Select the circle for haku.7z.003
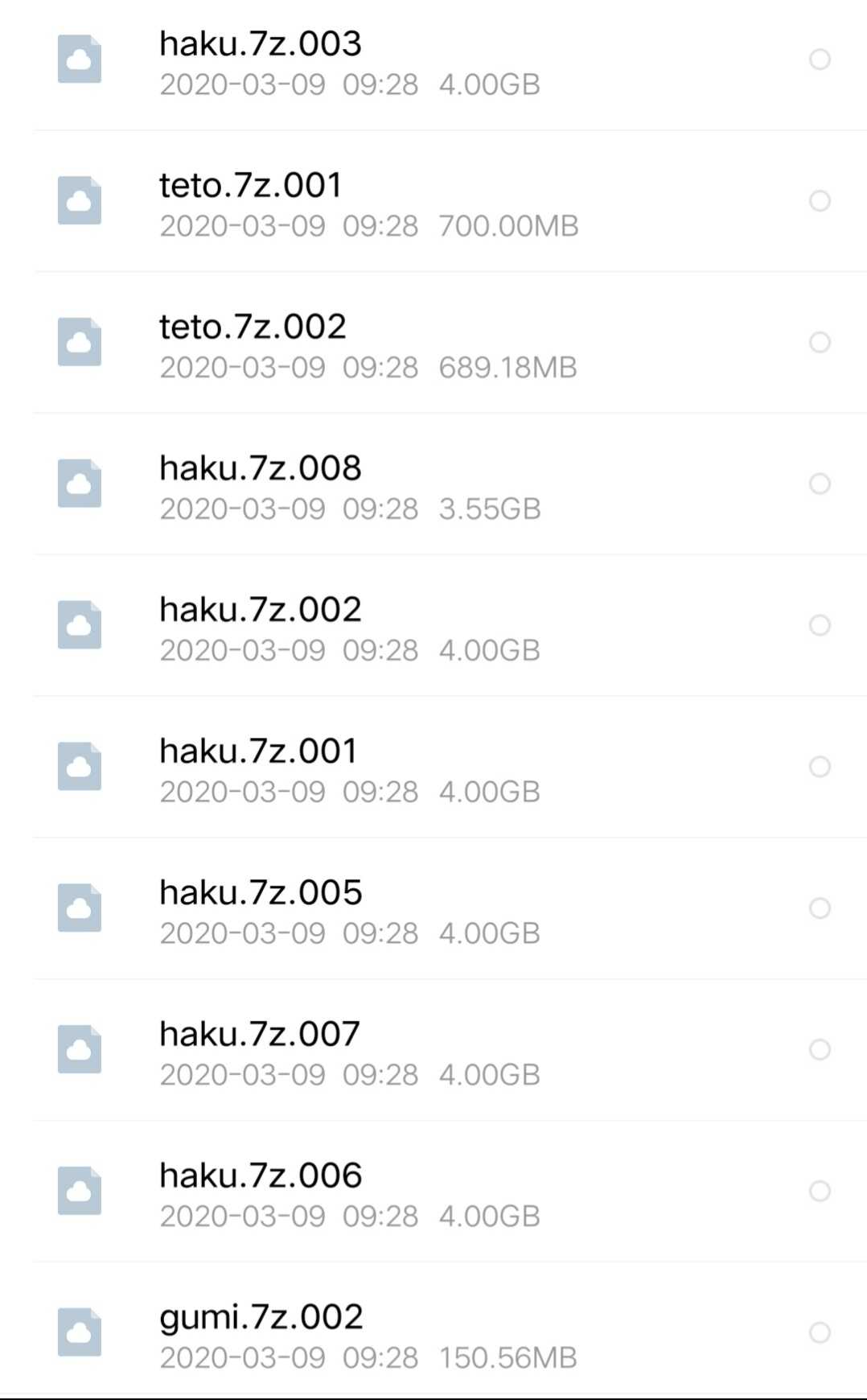Screen dimensions: 867x1400 pos(820,60)
